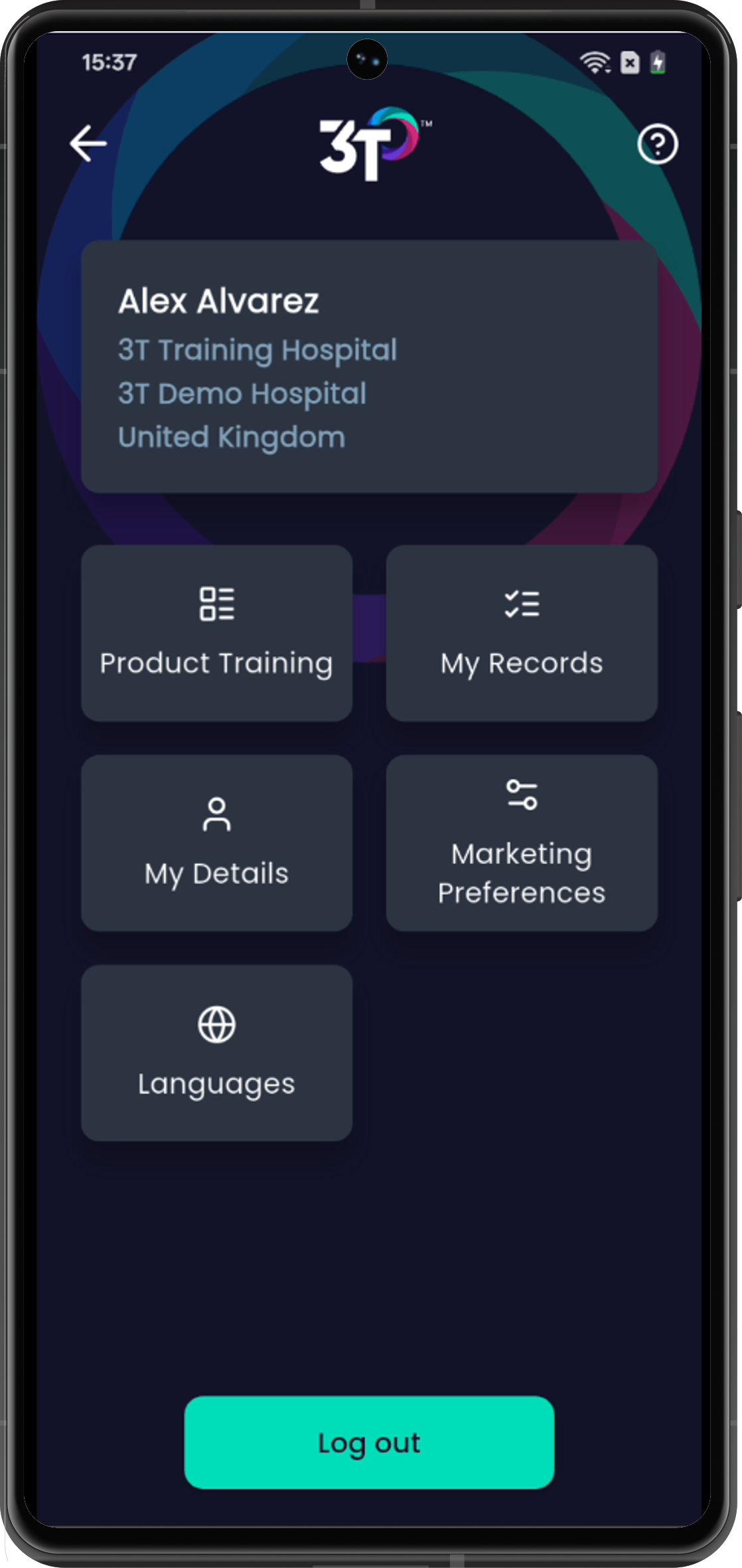Viewport: 742px width, 1568px height.
Task: Open the help question mark icon
Action: point(657,144)
